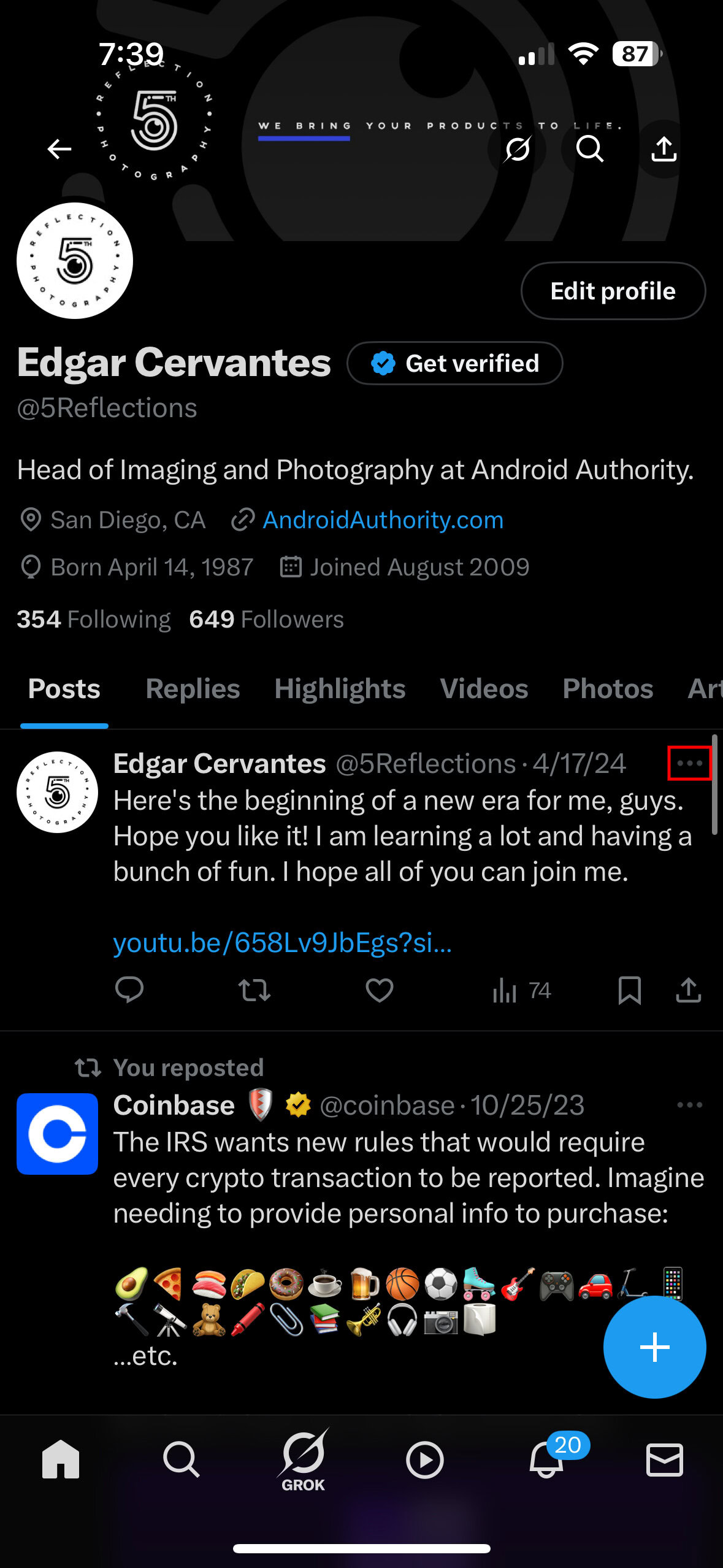The width and height of the screenshot is (723, 1568).
Task: Search this profile with the magnifier icon
Action: pyautogui.click(x=590, y=149)
